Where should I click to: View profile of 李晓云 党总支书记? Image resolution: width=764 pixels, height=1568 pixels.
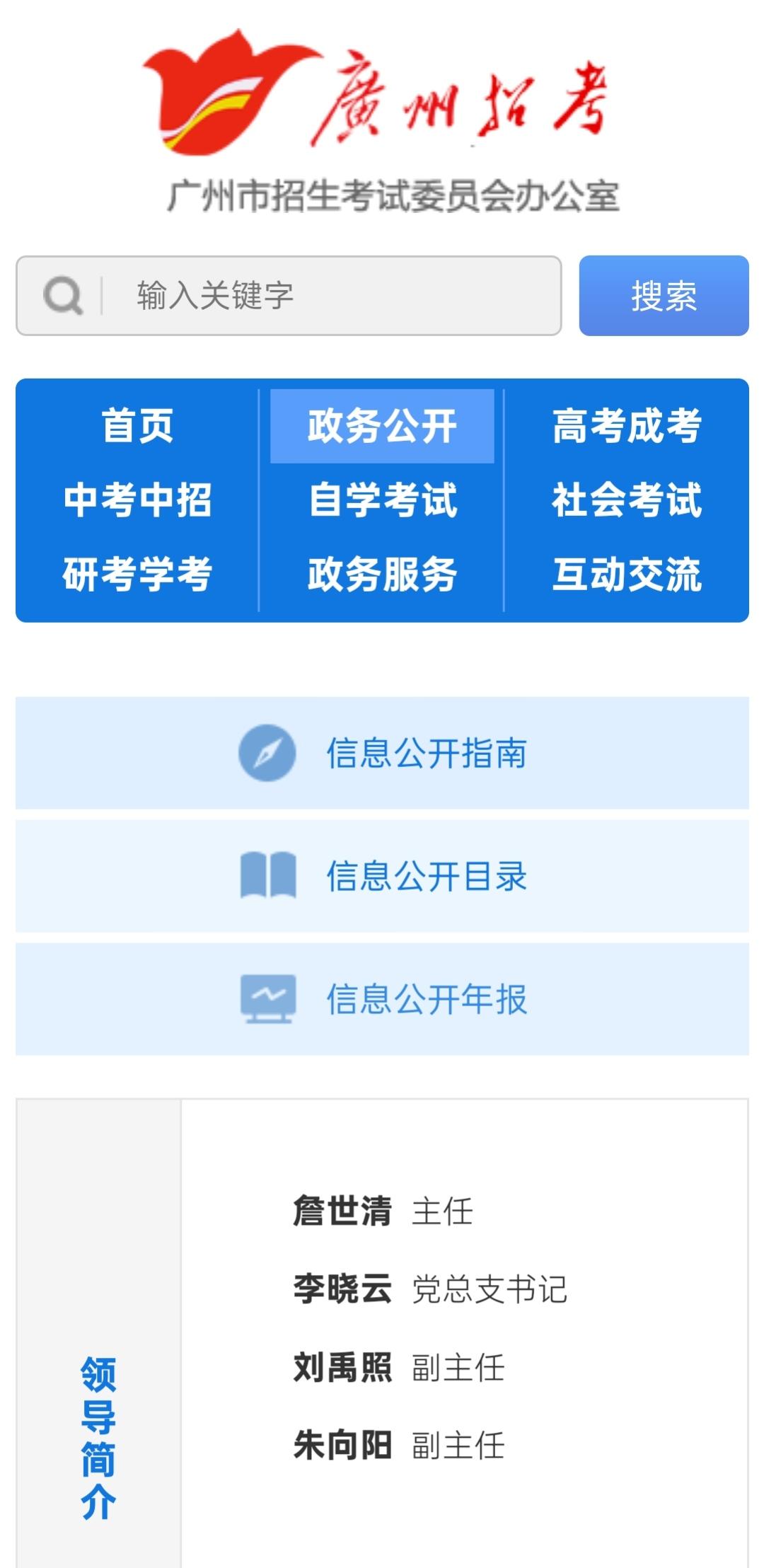pyautogui.click(x=429, y=1289)
